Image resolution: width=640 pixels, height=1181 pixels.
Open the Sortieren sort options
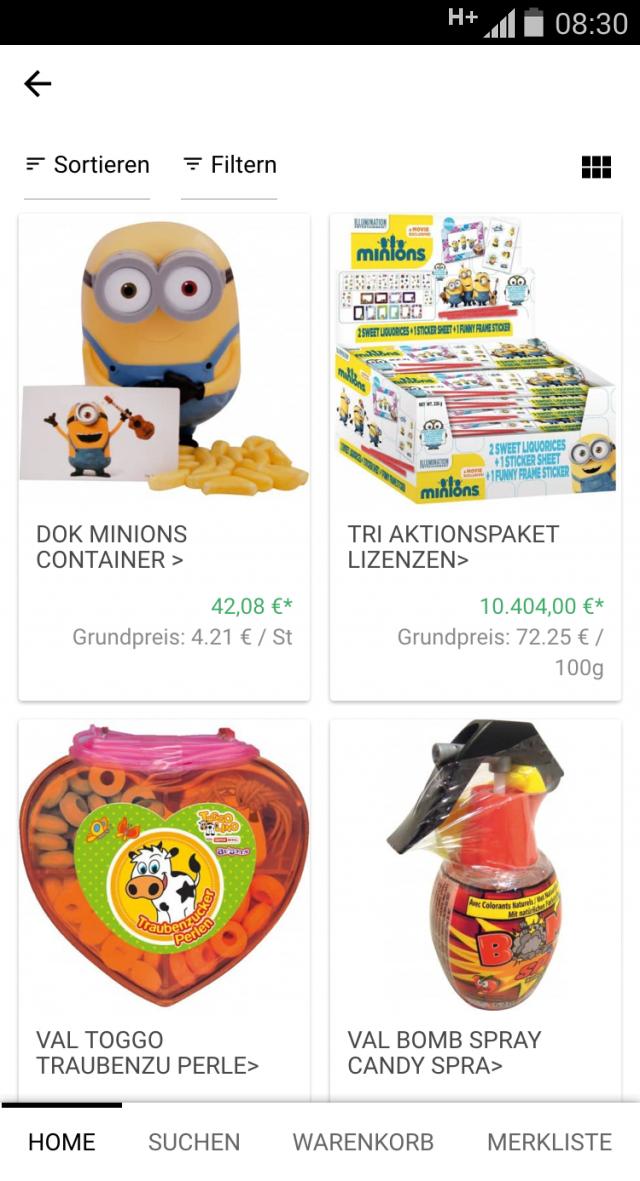tap(87, 165)
